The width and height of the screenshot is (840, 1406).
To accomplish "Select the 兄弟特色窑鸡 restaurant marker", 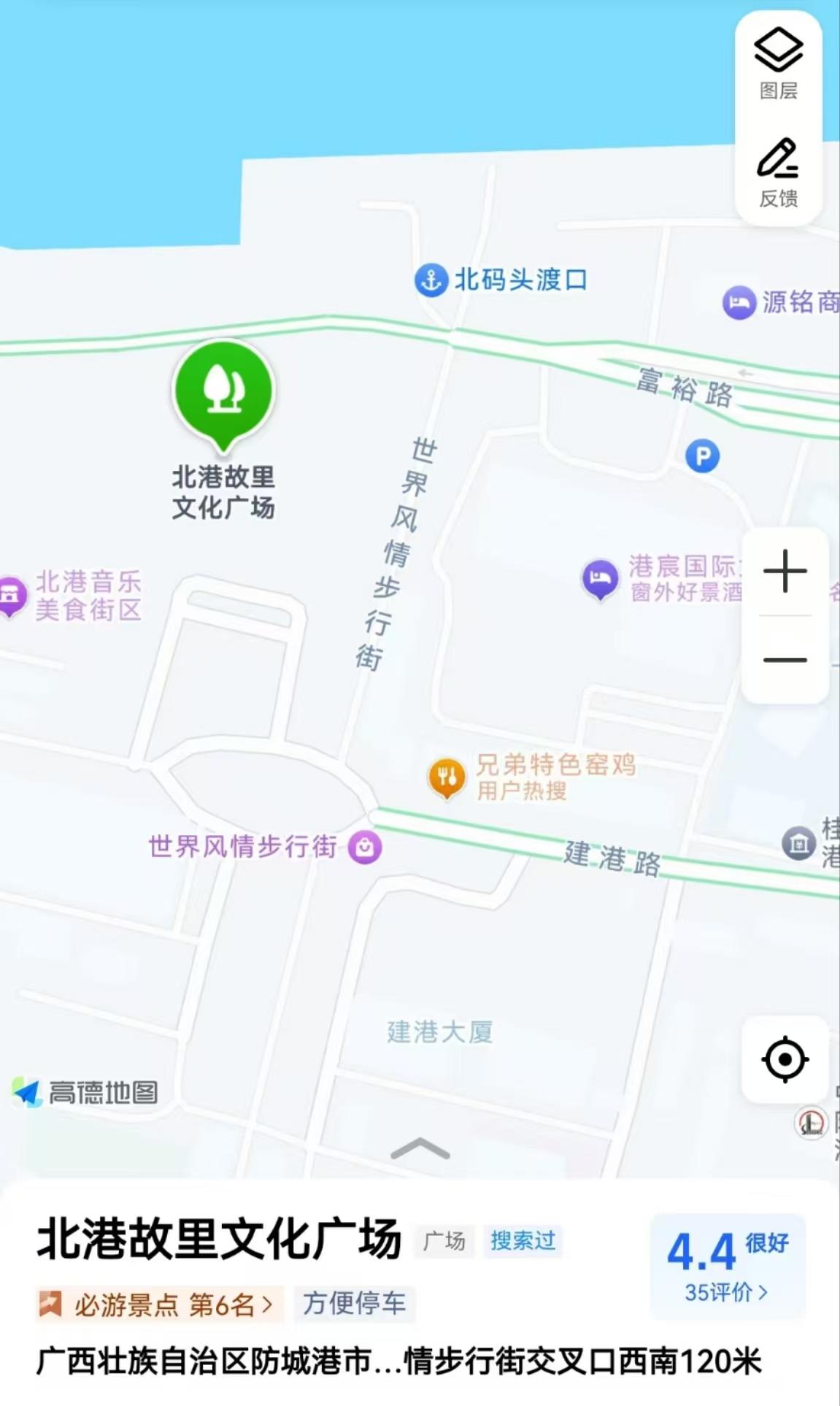I will click(447, 777).
